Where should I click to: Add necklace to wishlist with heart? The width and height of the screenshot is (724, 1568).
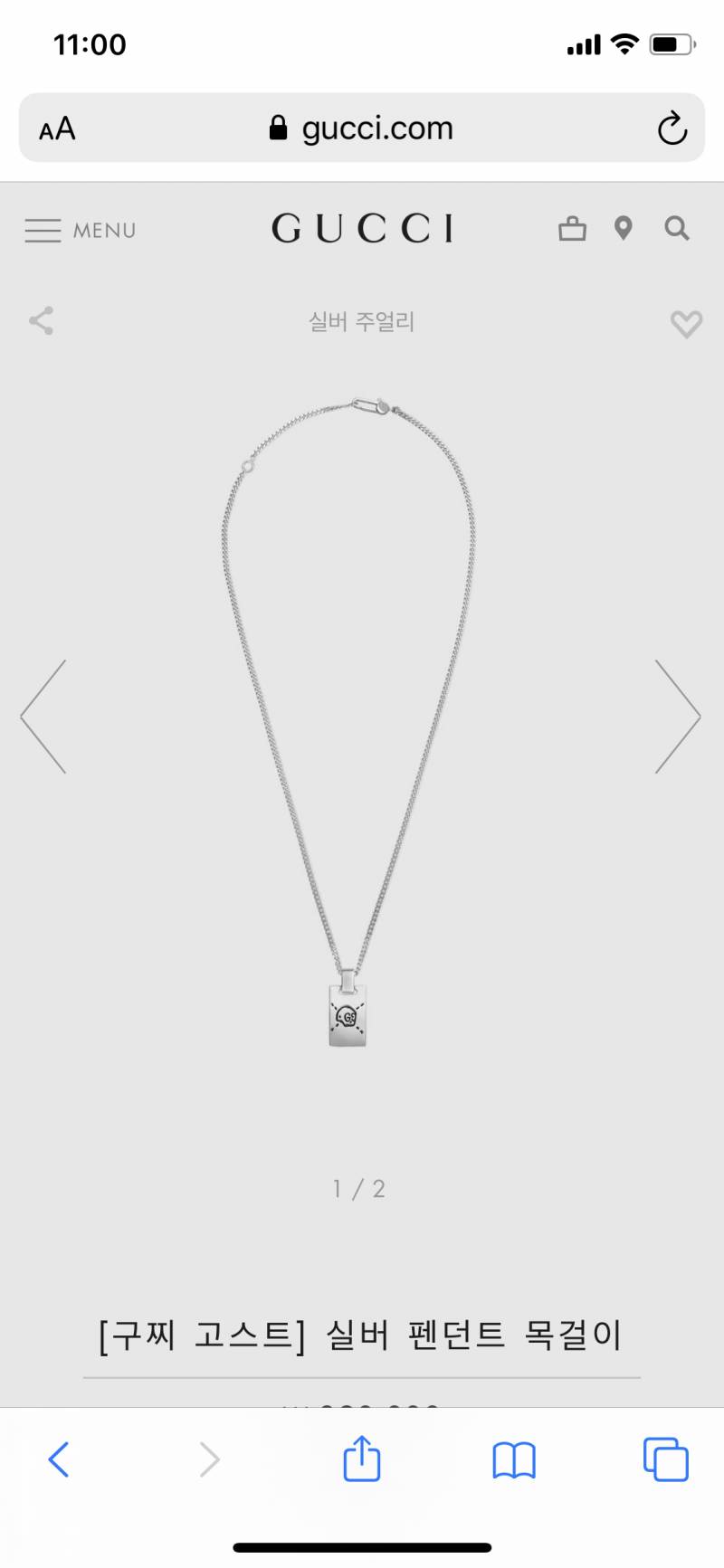685,323
